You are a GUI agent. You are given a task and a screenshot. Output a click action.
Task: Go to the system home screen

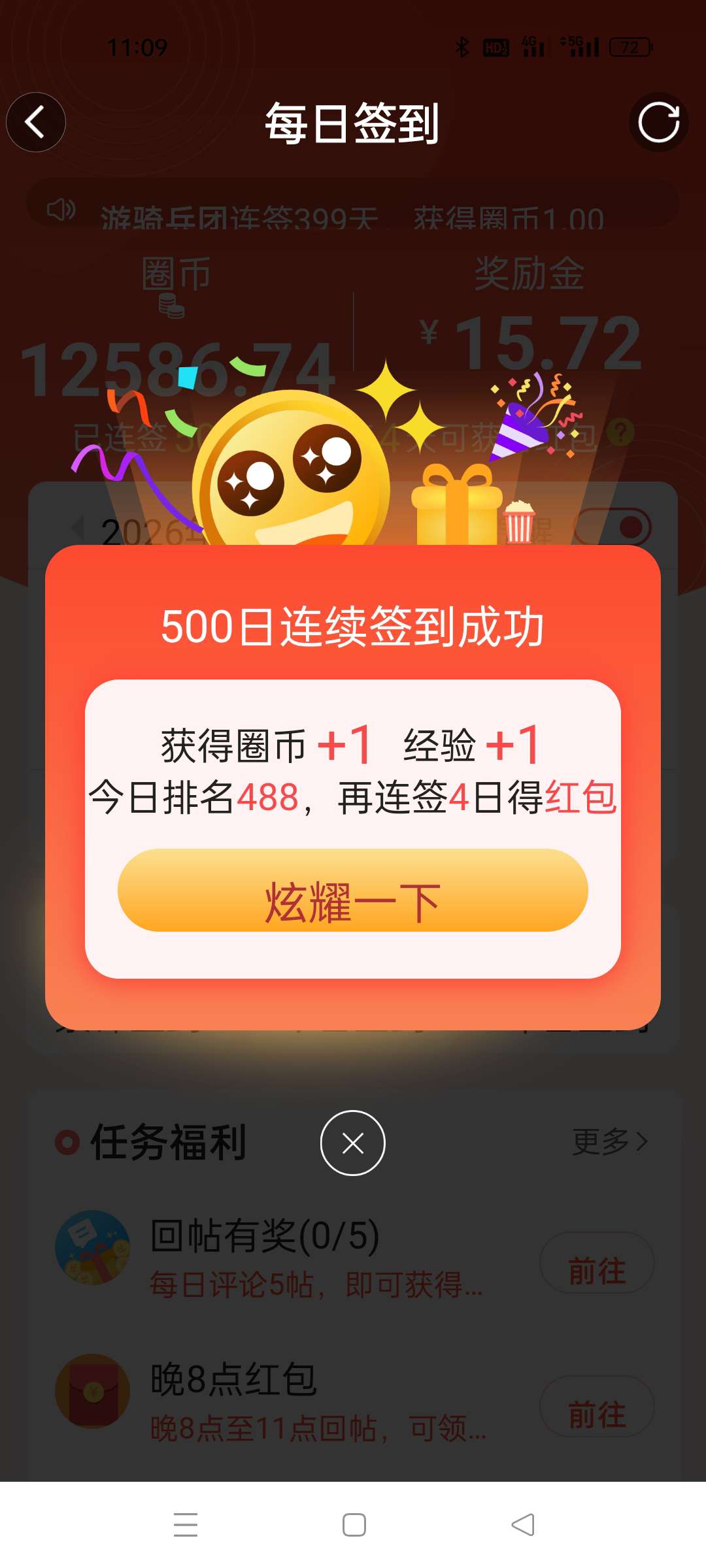click(x=354, y=1525)
